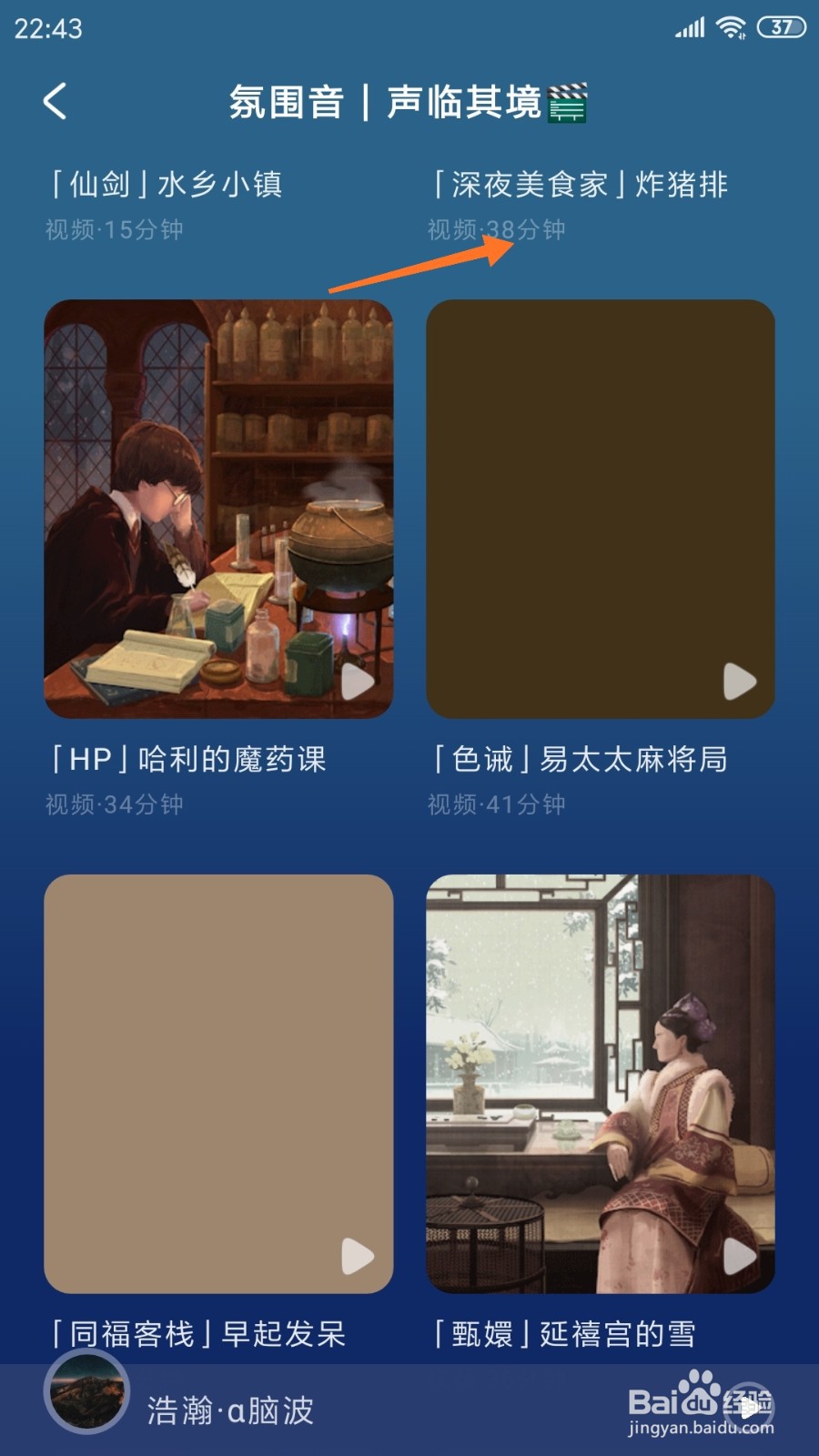This screenshot has height=1456, width=819.
Task: Tap the battery indicator showing 37
Action: pos(778,27)
